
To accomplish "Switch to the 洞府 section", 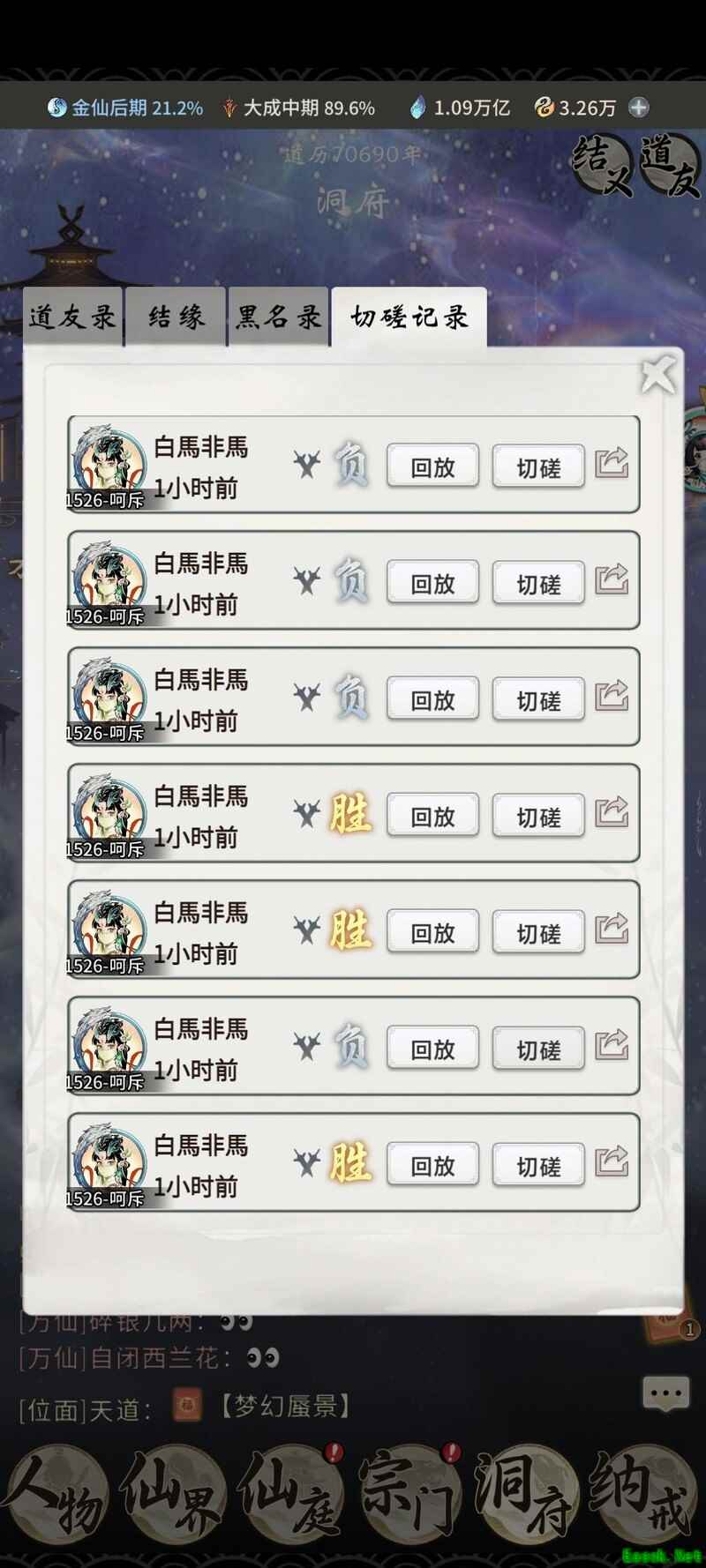I will [x=527, y=1493].
